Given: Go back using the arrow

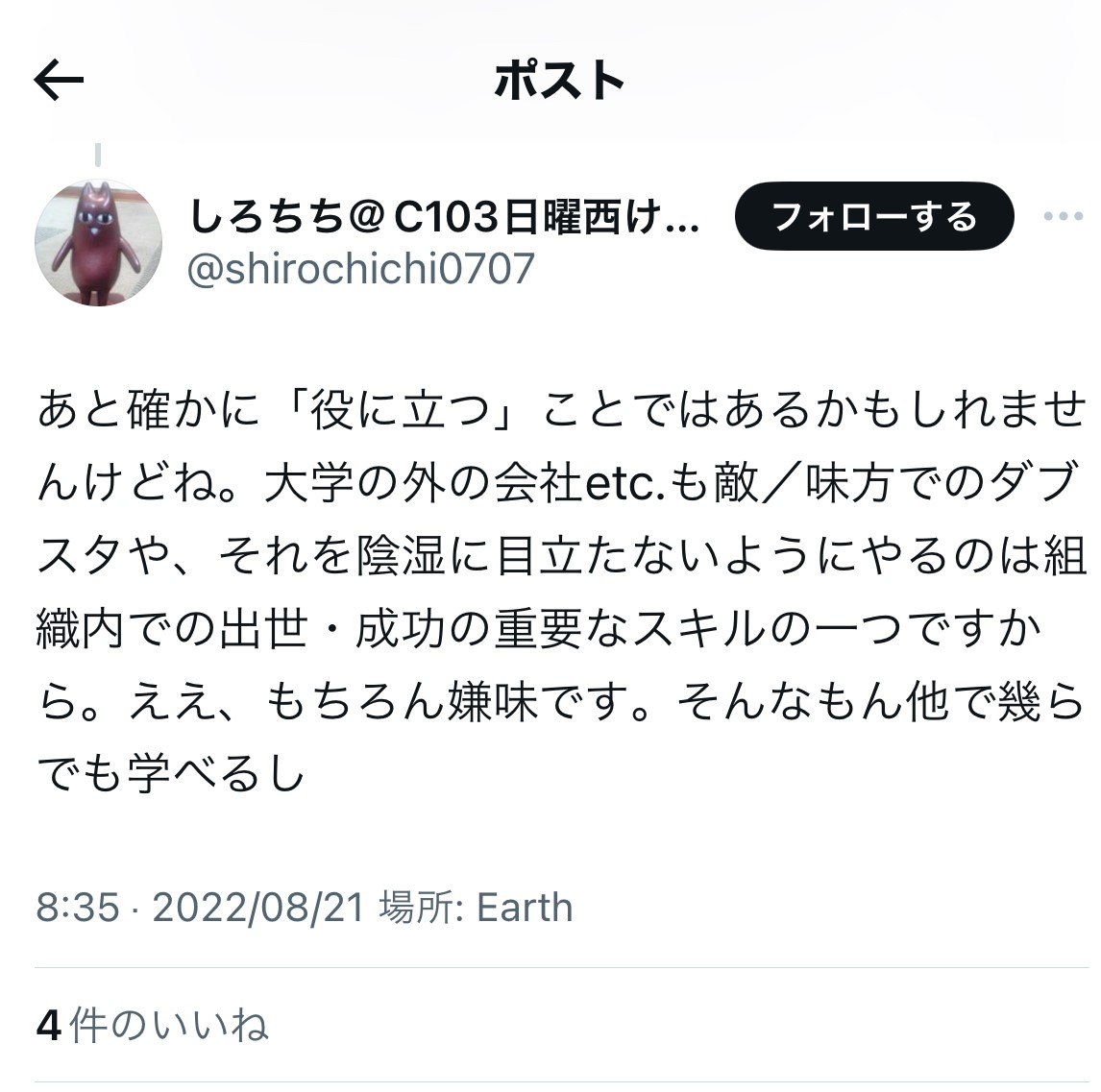Looking at the screenshot, I should pyautogui.click(x=60, y=81).
